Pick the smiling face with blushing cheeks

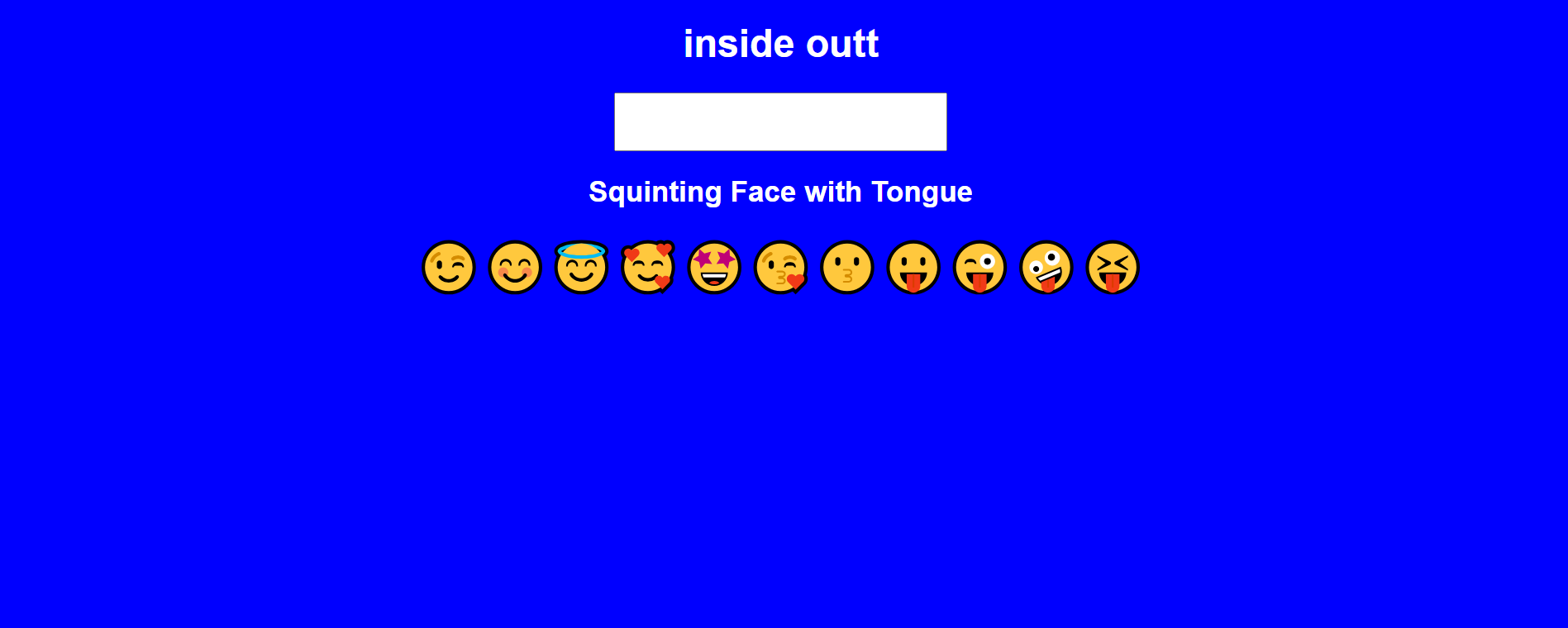click(515, 268)
